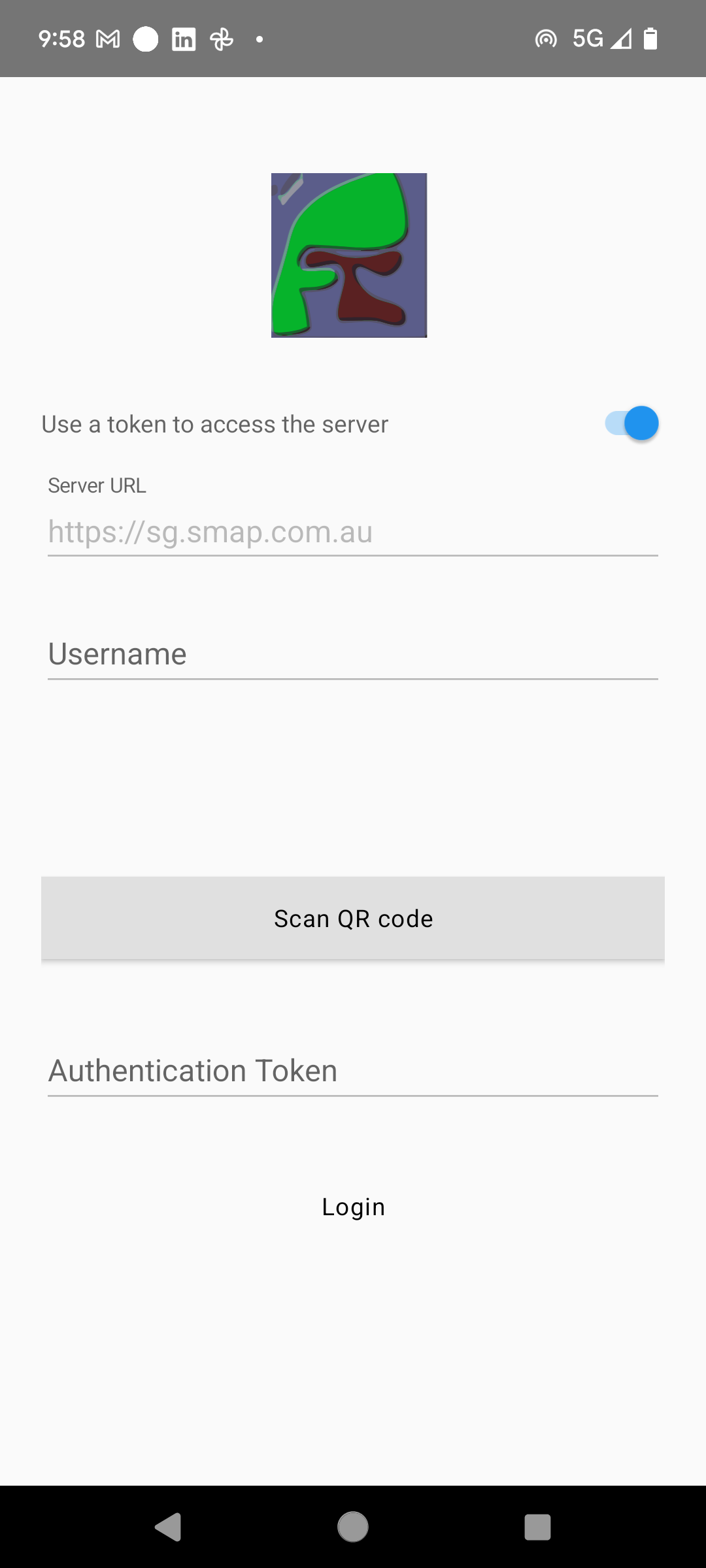Image resolution: width=706 pixels, height=1568 pixels.
Task: Go to the home screen
Action: 353,1527
